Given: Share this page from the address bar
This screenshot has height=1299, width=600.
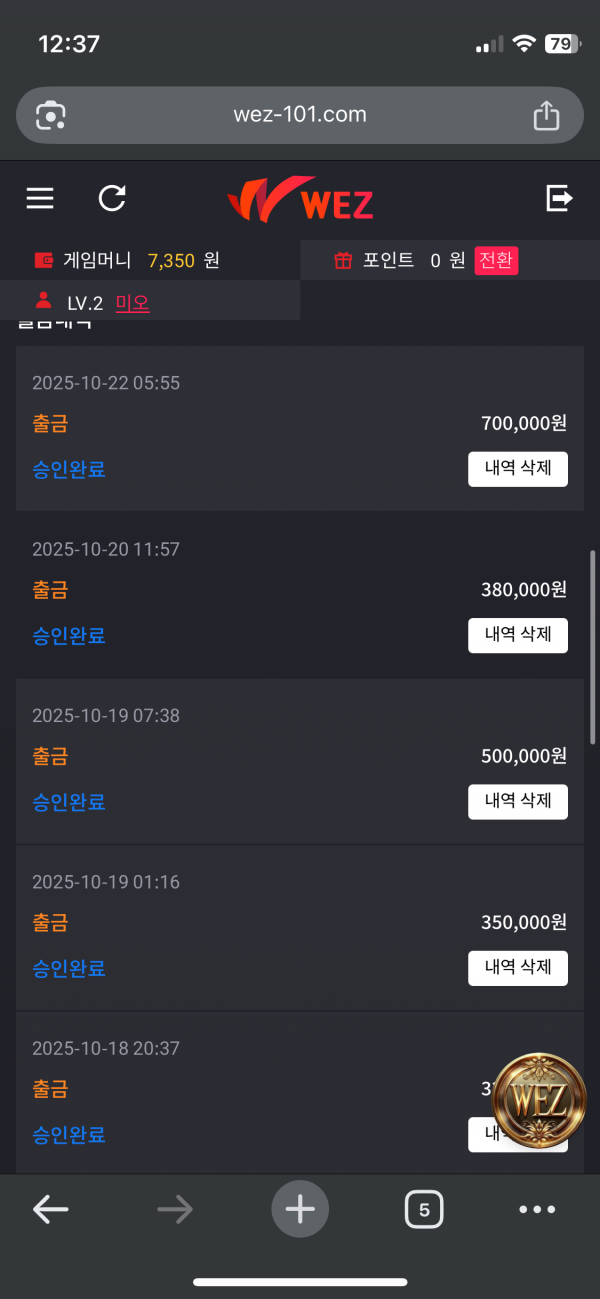Looking at the screenshot, I should pyautogui.click(x=546, y=116).
